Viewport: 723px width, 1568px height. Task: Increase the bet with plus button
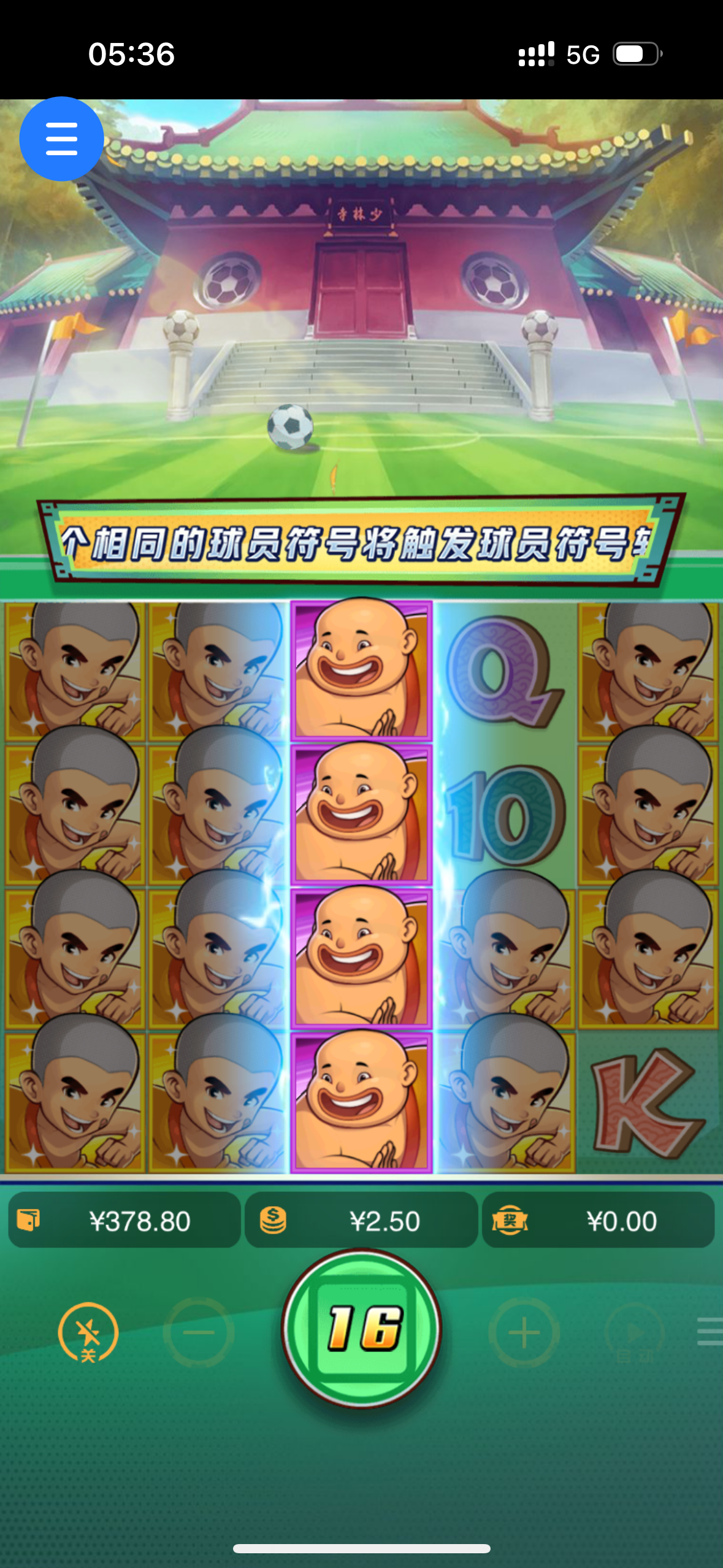(524, 1332)
